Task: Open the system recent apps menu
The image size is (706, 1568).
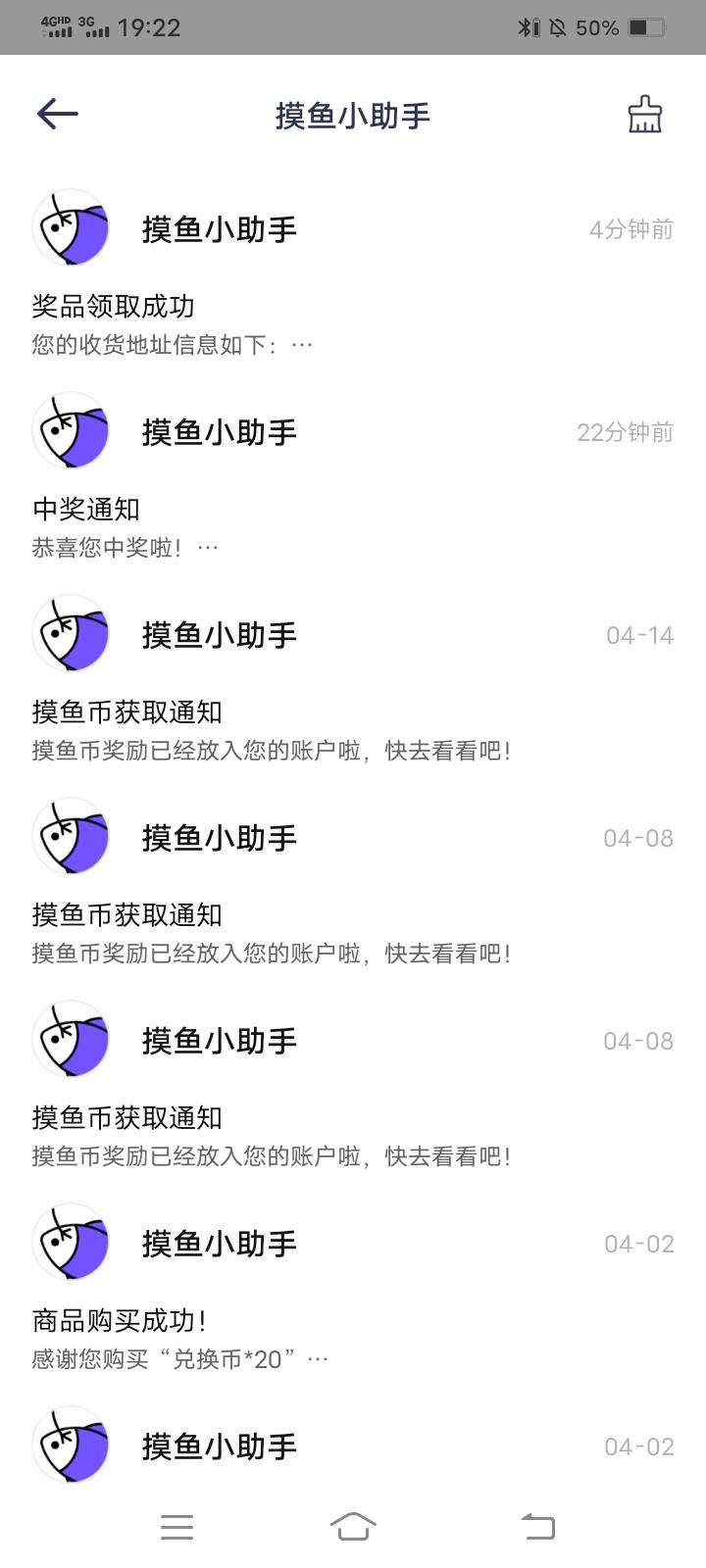Action: point(176,1526)
